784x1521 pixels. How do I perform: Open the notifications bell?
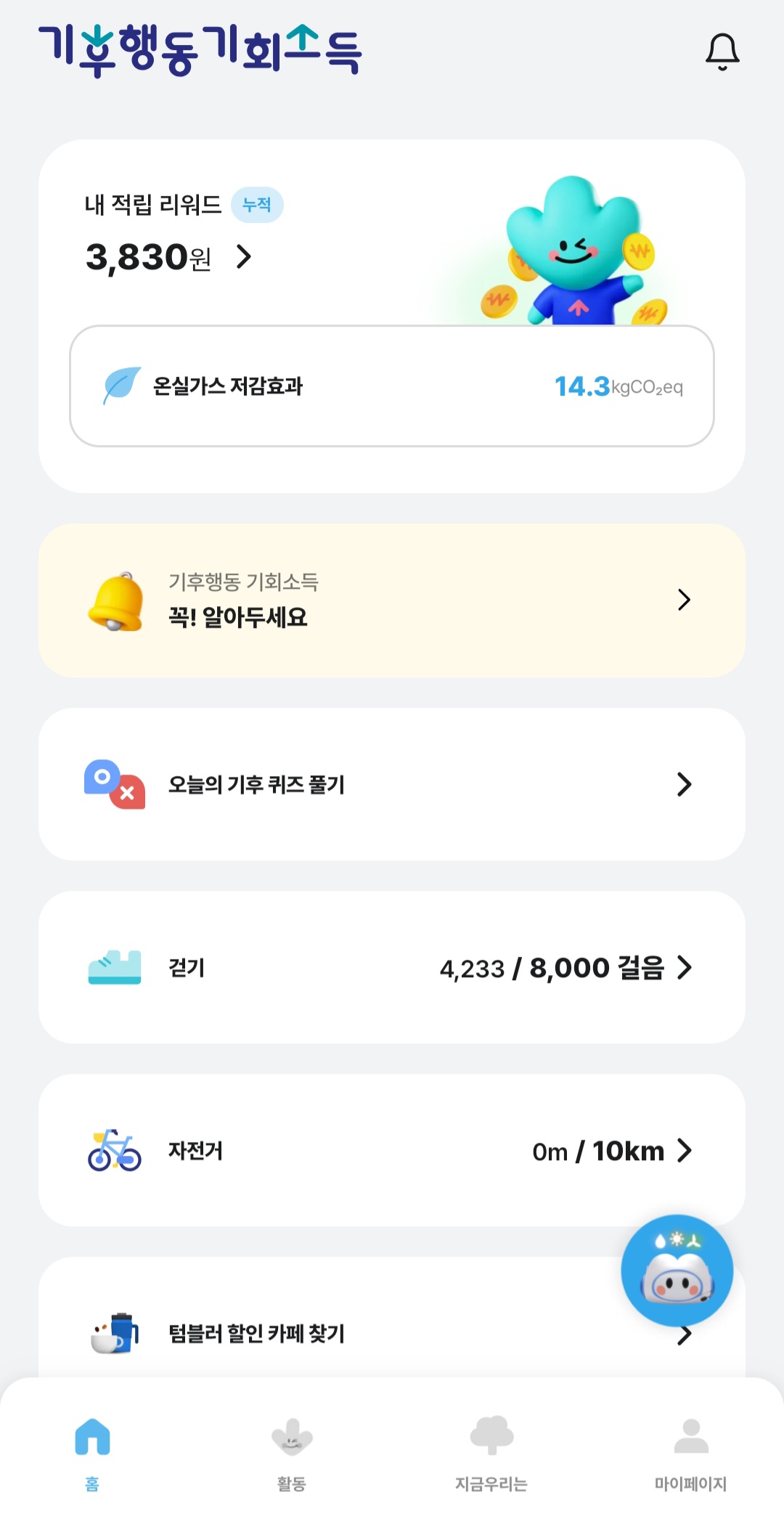pos(722,52)
